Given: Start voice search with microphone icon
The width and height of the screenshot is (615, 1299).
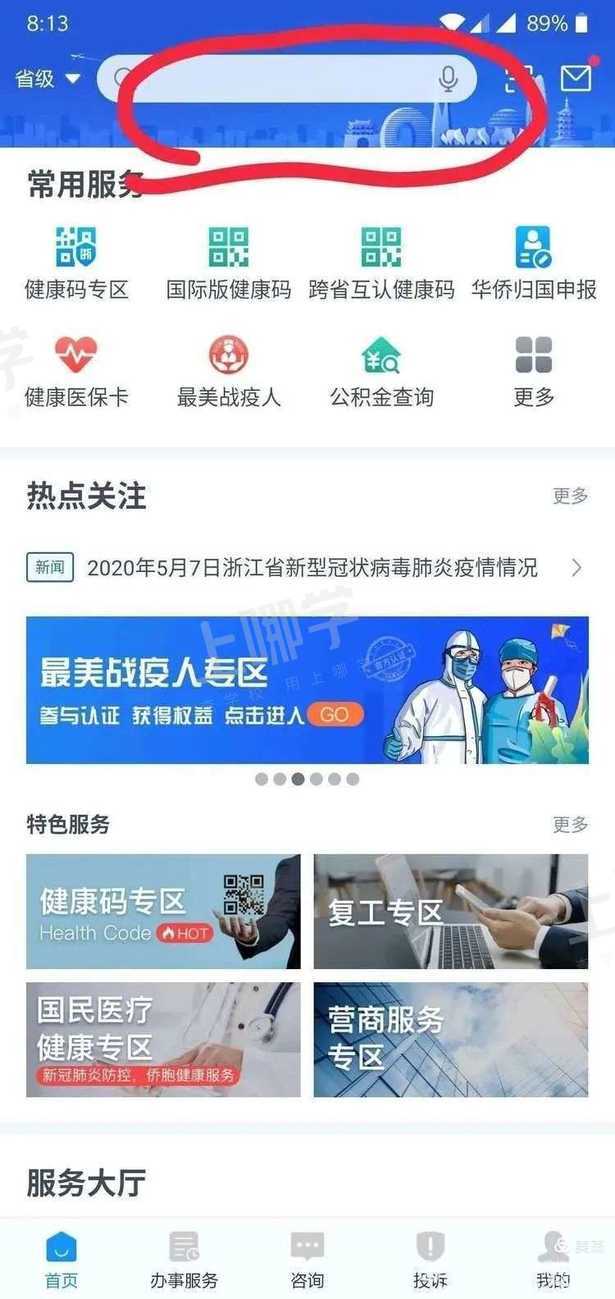Looking at the screenshot, I should point(449,78).
